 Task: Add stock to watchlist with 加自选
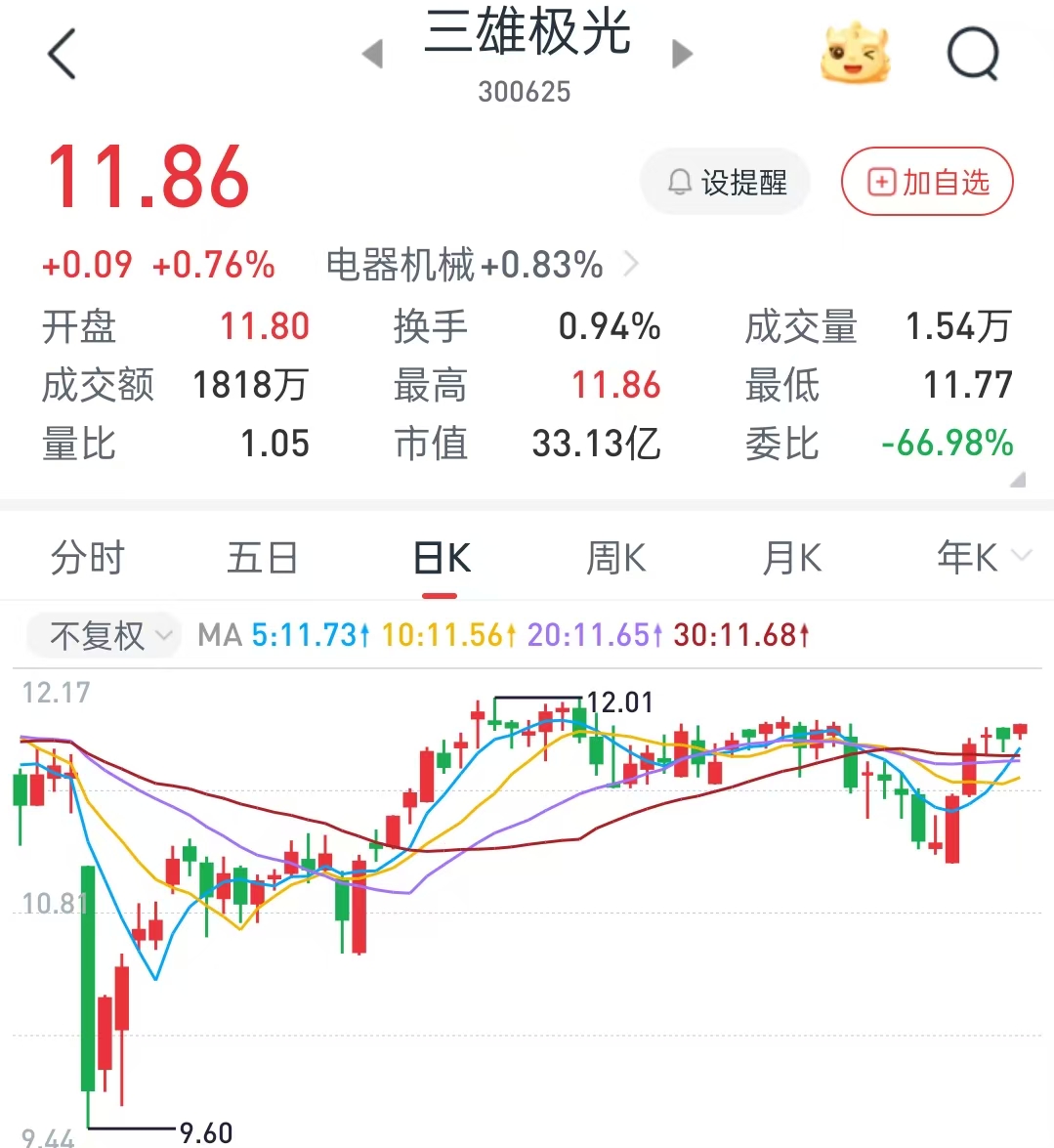(927, 183)
